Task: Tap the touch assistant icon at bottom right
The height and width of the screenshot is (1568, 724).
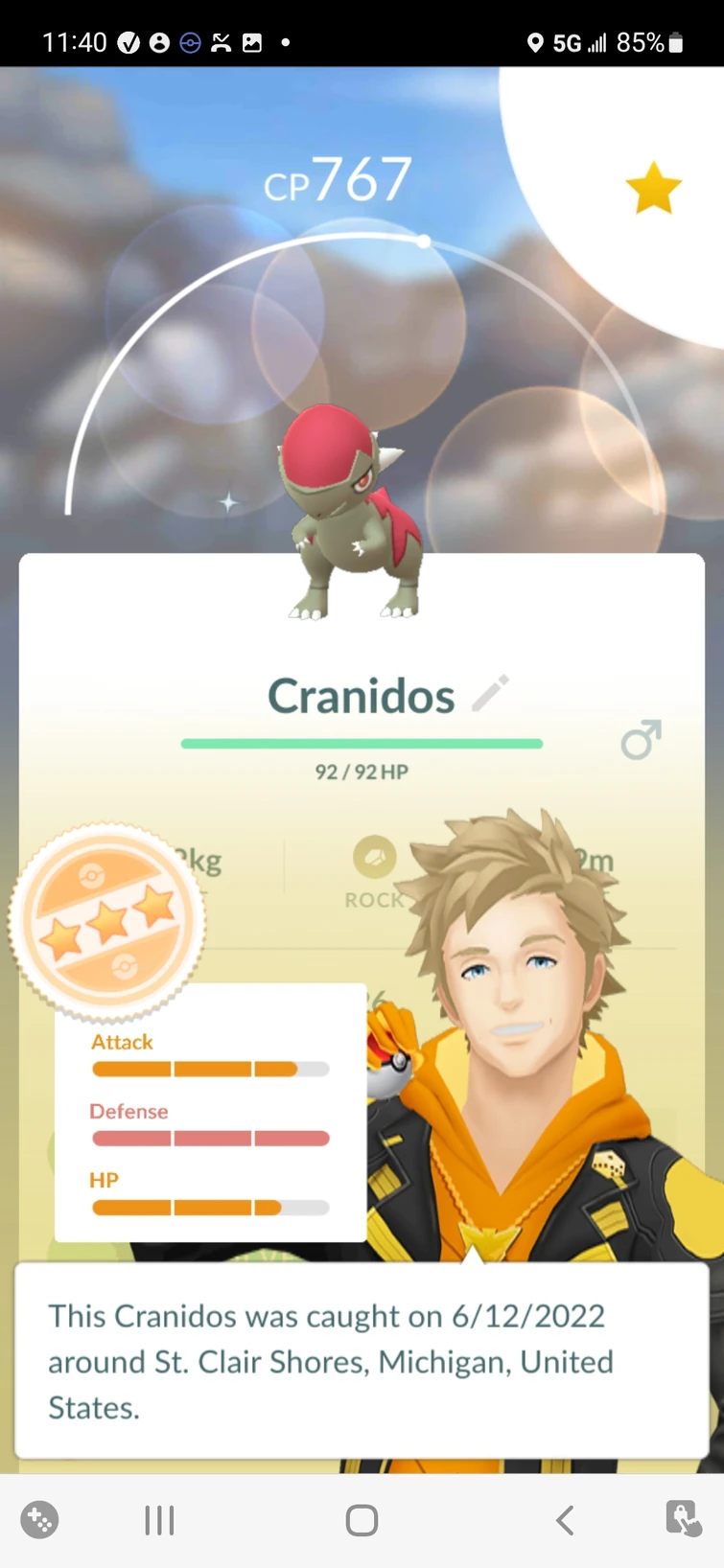Action: pyautogui.click(x=683, y=1519)
